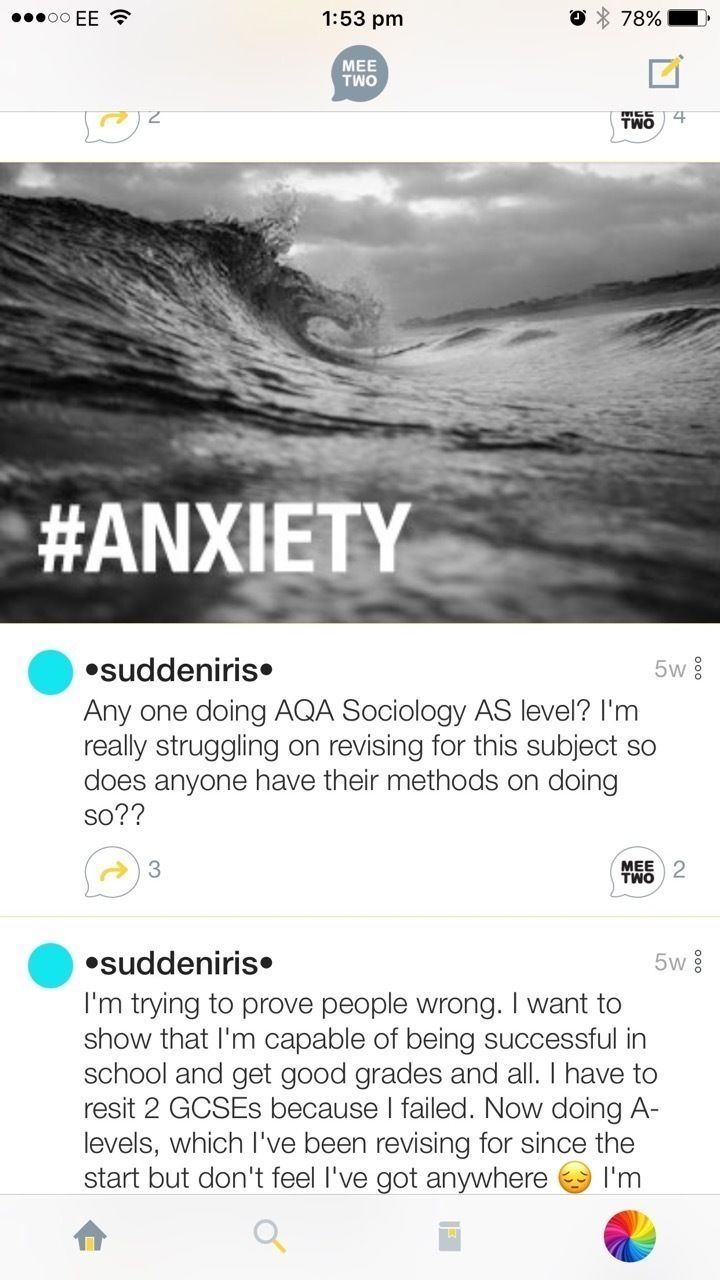Tap the MeeTwo logo in header

click(x=359, y=75)
